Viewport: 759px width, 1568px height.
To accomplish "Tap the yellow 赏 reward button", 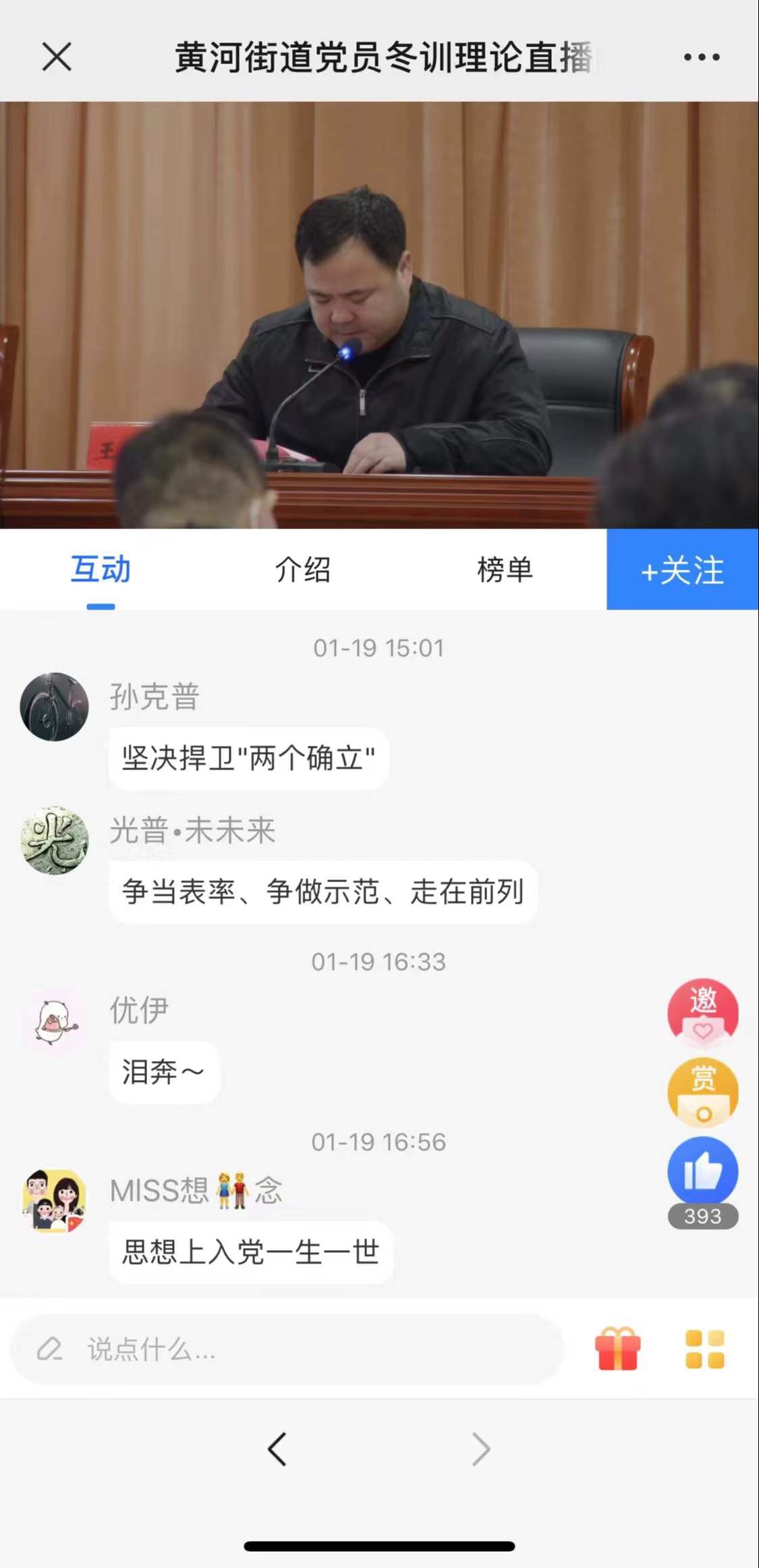I will click(702, 1091).
